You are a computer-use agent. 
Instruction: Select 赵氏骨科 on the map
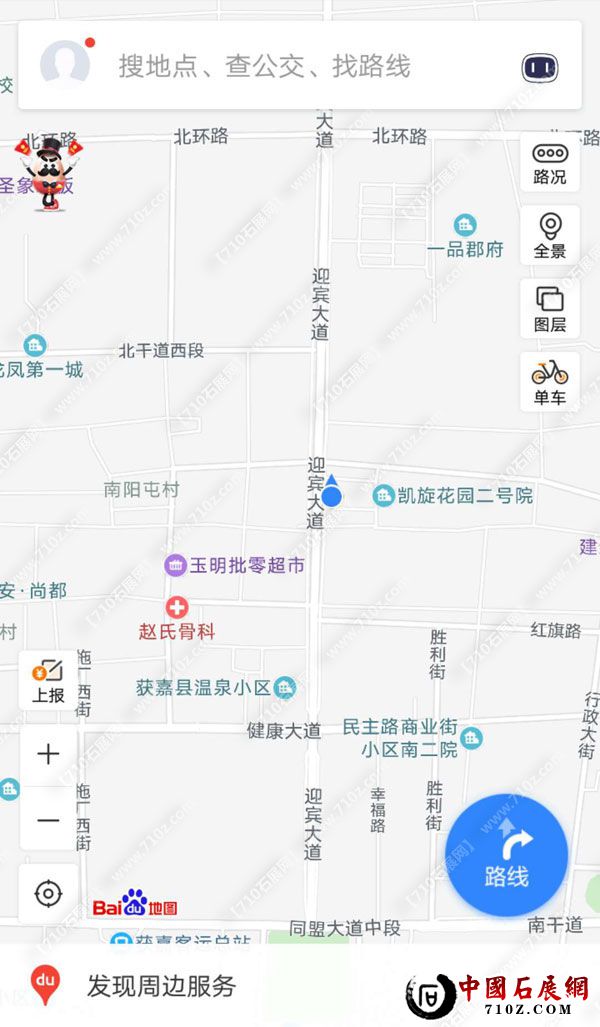point(177,619)
